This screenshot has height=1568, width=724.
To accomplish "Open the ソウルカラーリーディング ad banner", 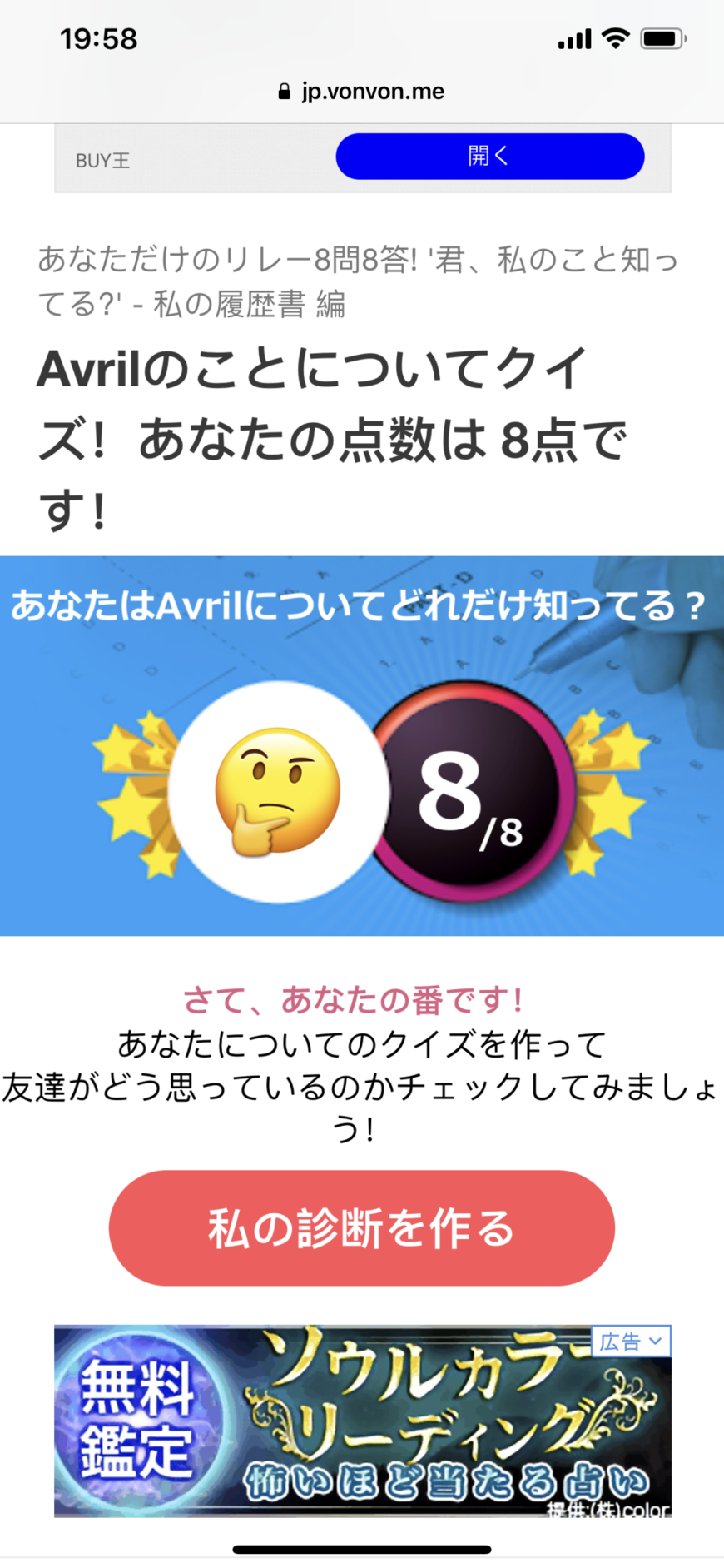I will 363,1421.
